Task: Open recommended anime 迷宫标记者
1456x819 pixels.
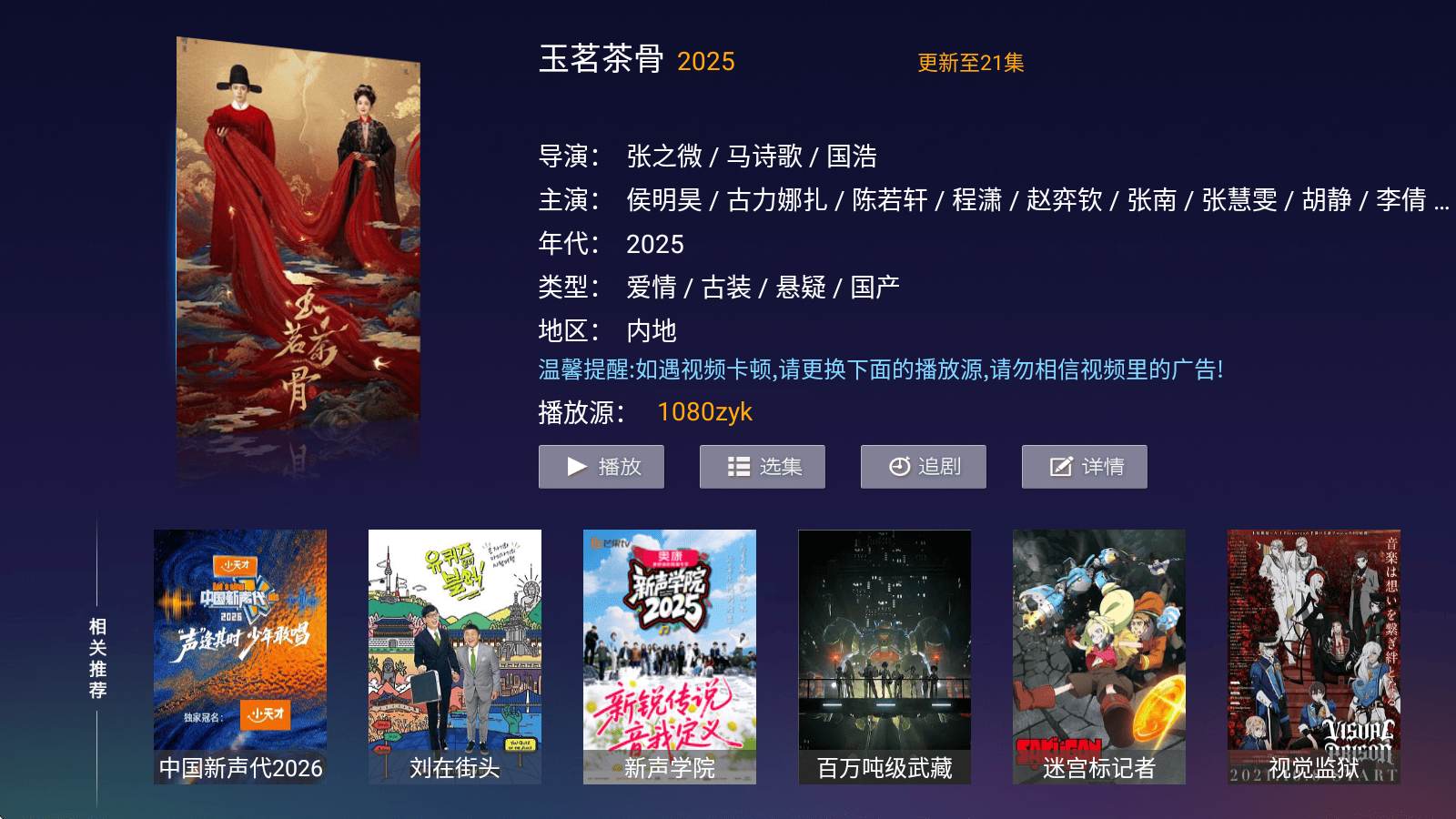Action: (x=1099, y=656)
